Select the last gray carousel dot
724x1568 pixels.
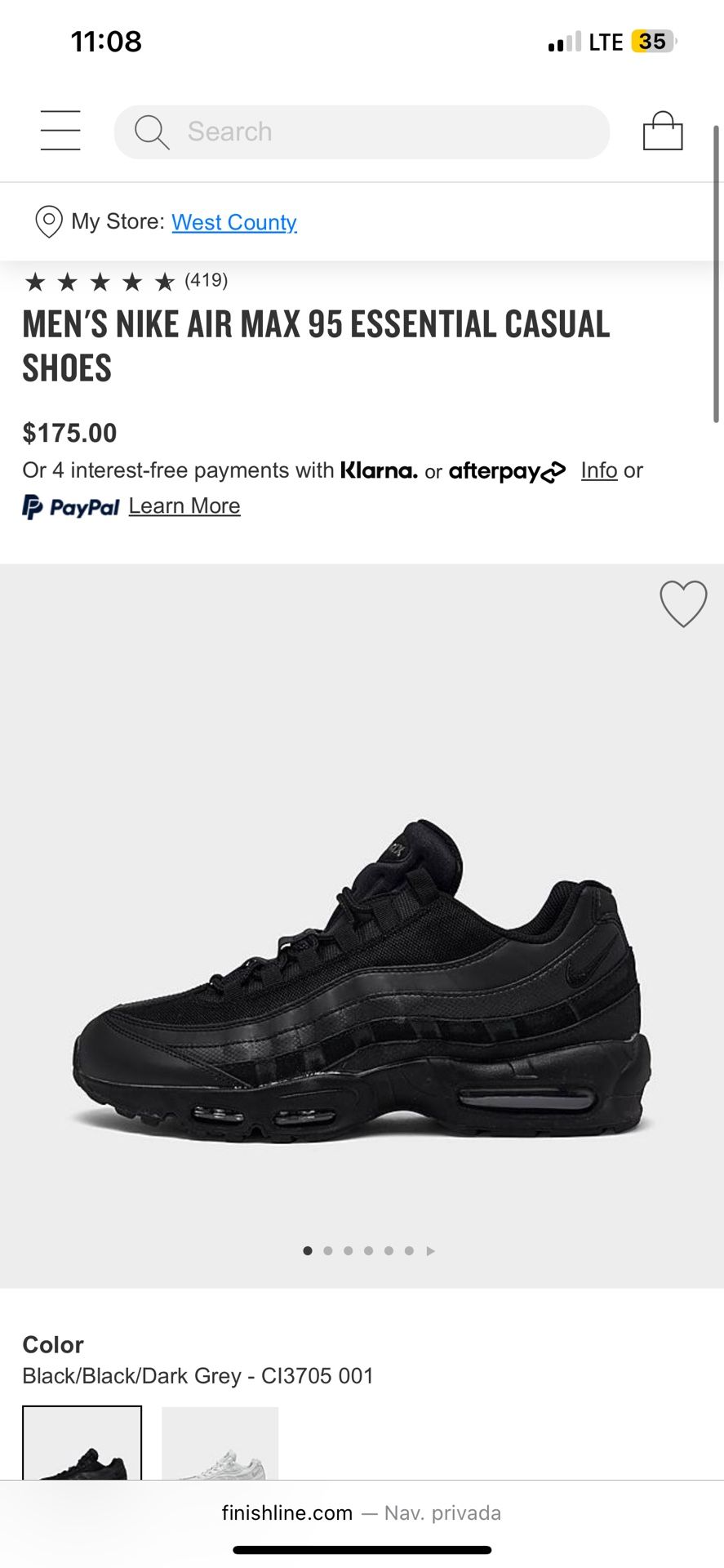coord(410,1250)
